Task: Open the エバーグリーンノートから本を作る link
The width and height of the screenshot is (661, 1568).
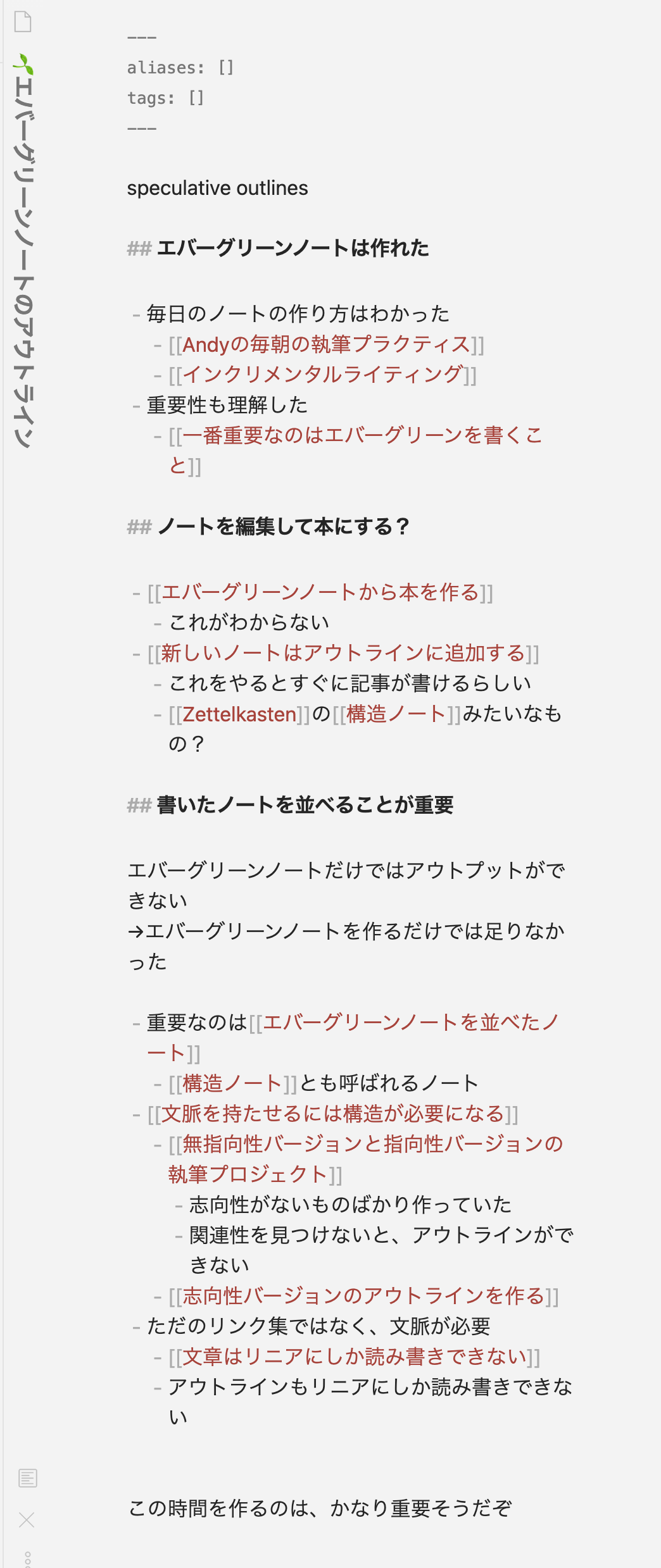Action: tap(320, 592)
